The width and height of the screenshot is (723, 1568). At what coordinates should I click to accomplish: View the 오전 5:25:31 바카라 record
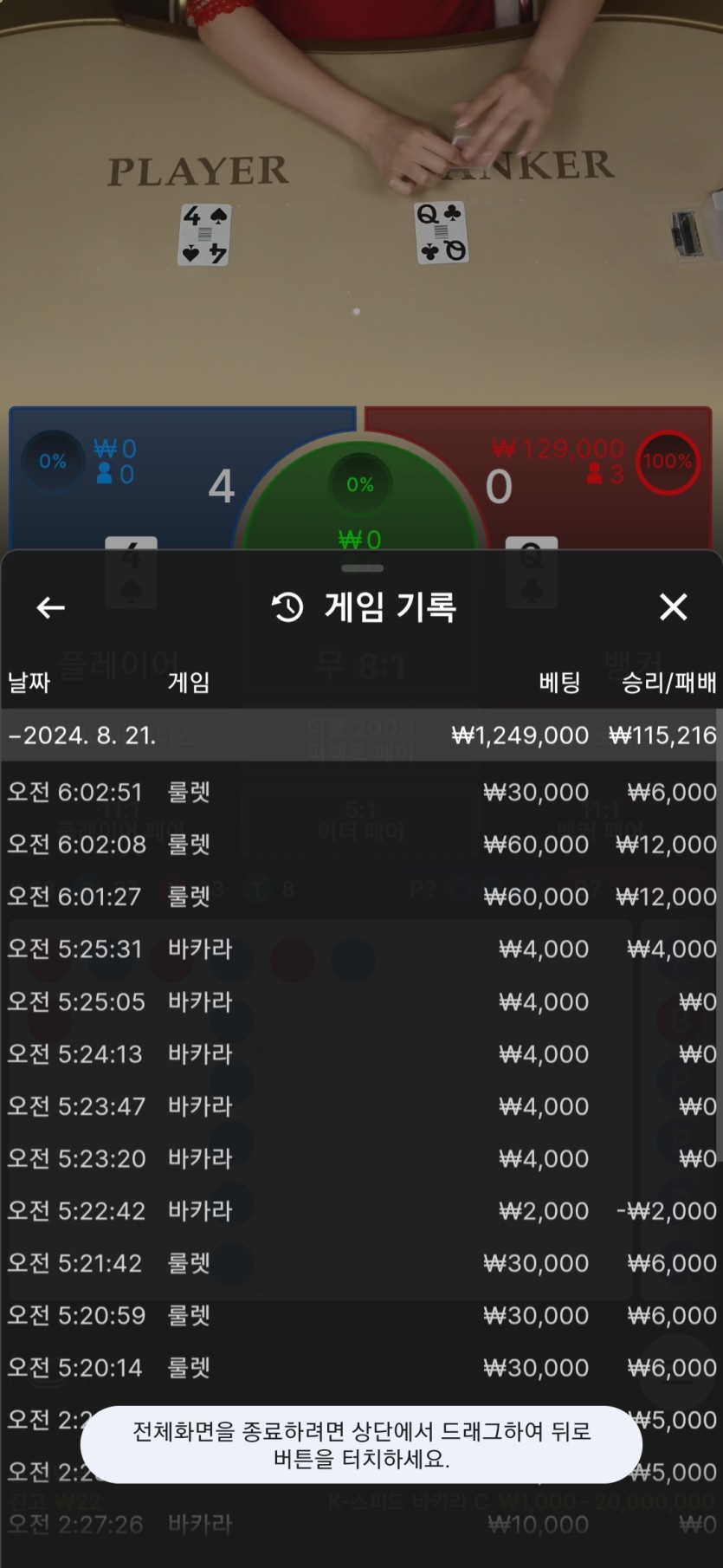click(361, 949)
